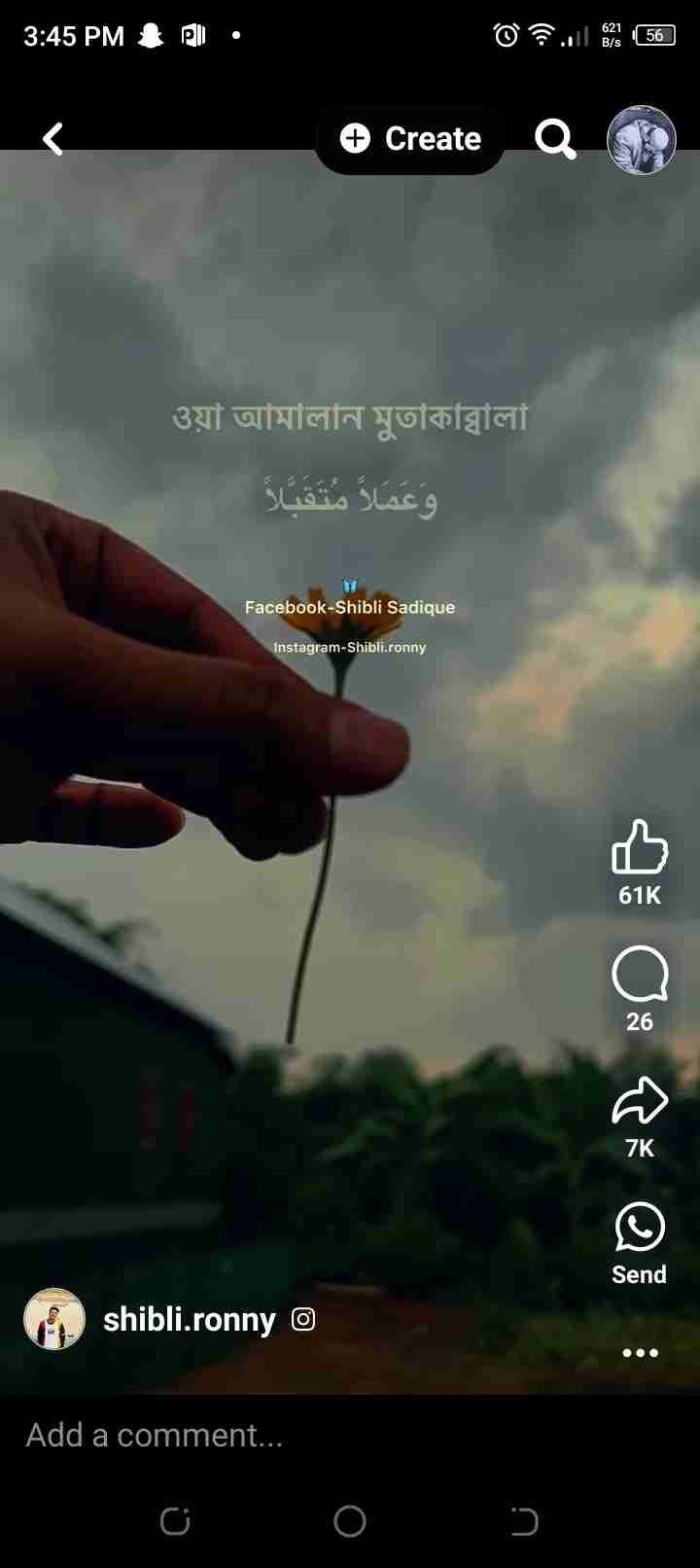Open the comments on this reel

pyautogui.click(x=640, y=975)
